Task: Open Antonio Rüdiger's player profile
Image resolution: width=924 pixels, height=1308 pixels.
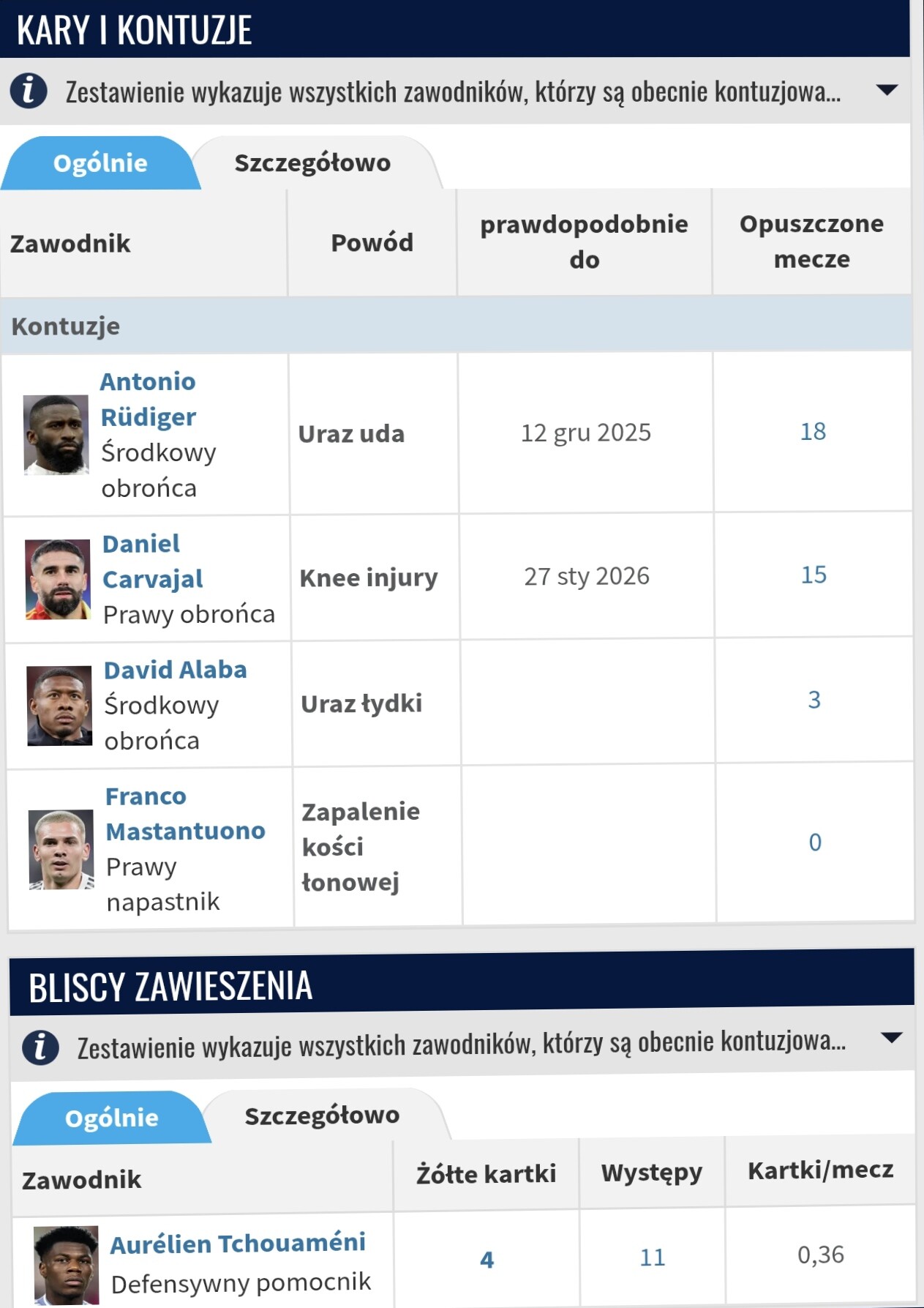Action: pyautogui.click(x=148, y=399)
